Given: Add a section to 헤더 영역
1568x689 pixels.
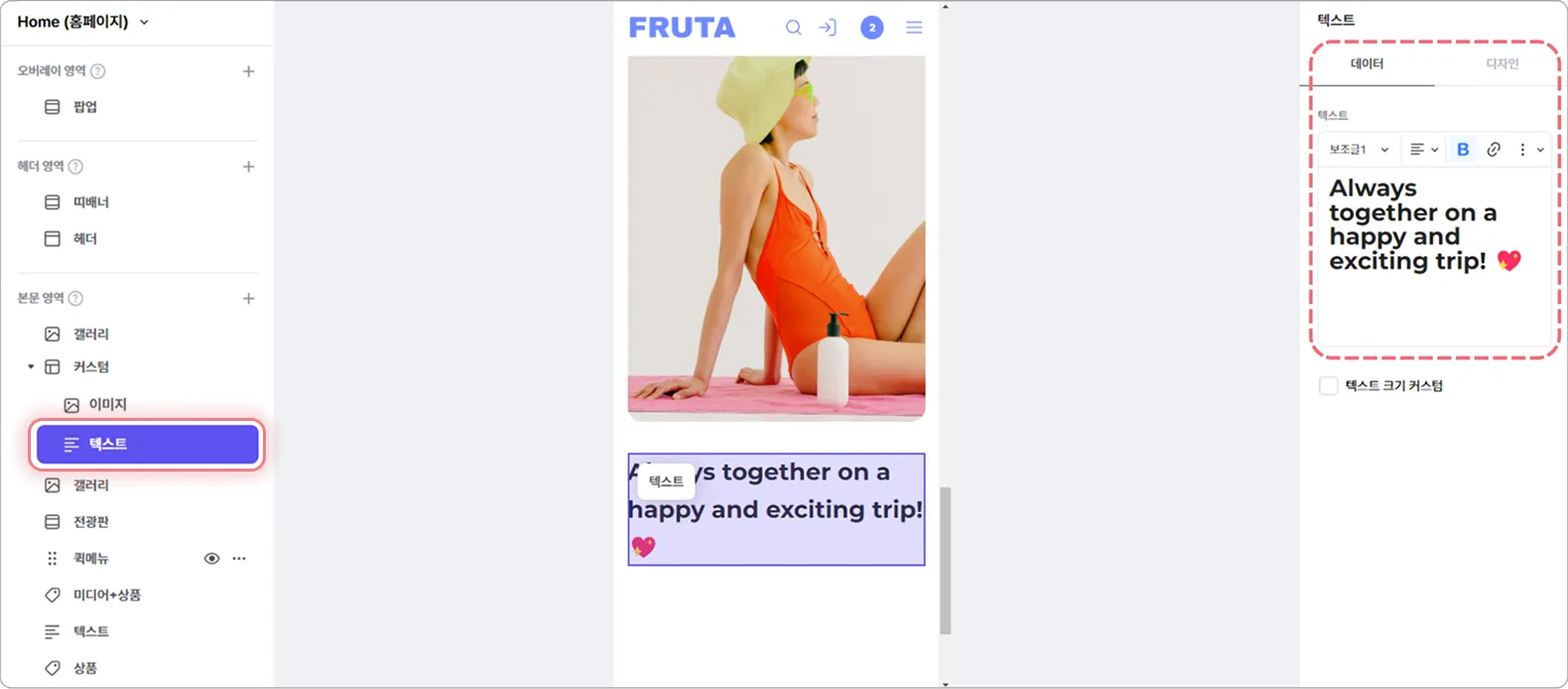Looking at the screenshot, I should 248,167.
